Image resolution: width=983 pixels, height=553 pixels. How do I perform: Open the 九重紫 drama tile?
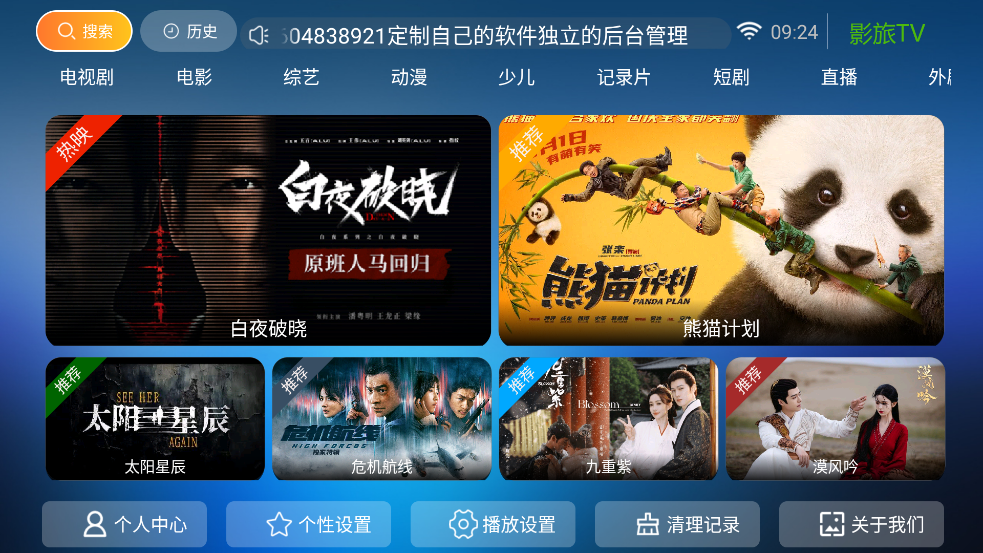pos(608,419)
